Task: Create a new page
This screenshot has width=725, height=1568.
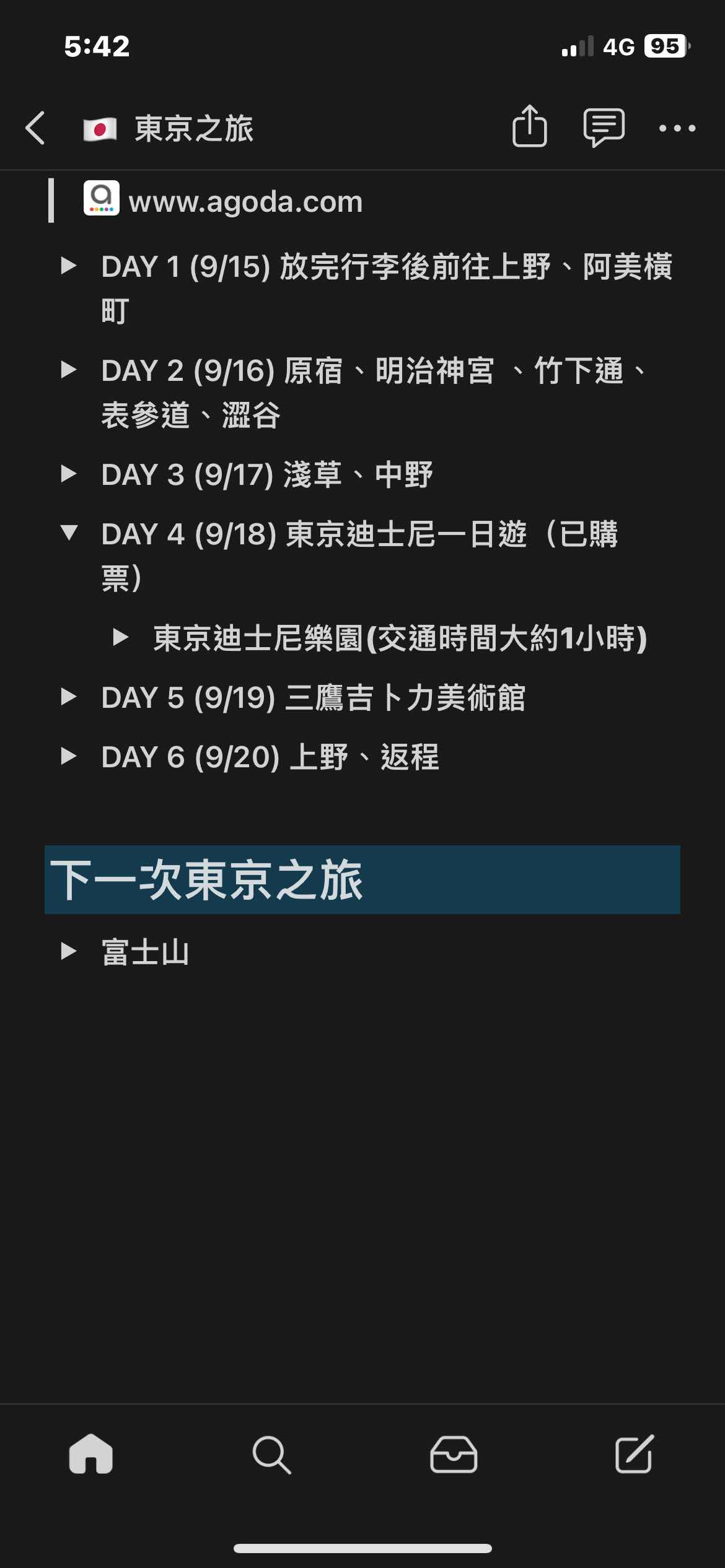Action: [634, 1453]
